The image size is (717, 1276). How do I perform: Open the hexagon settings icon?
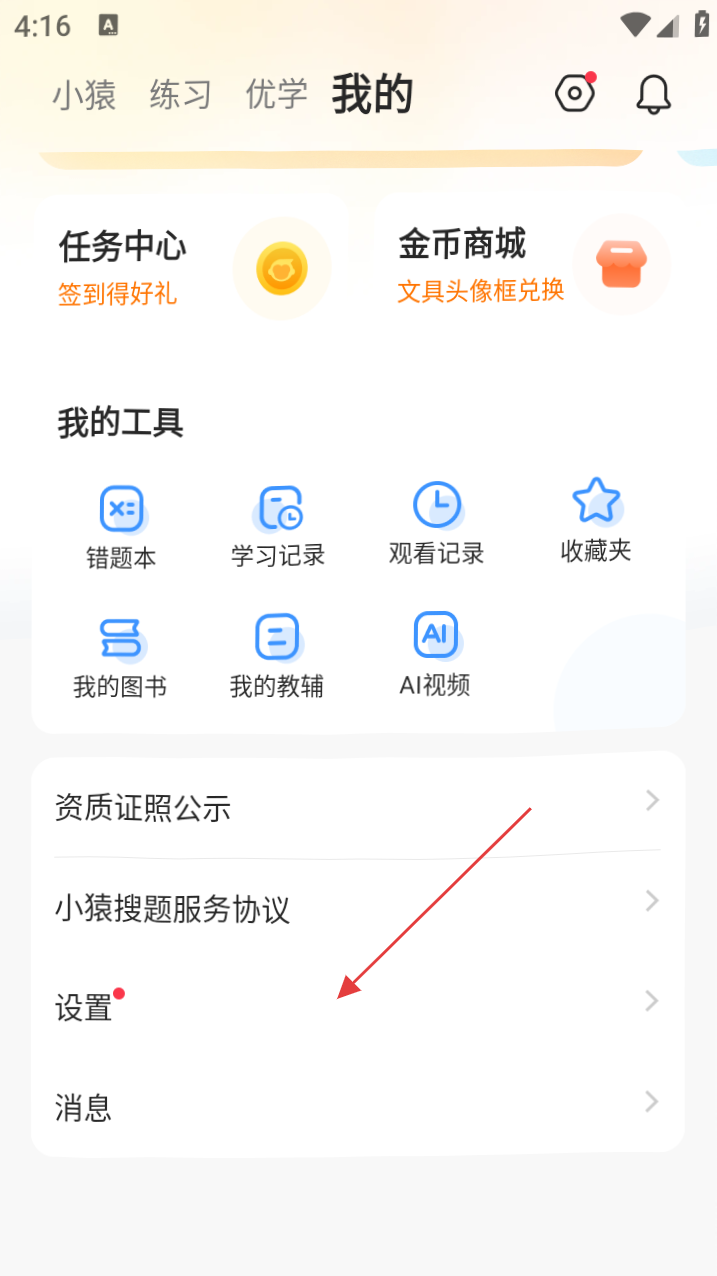click(575, 94)
